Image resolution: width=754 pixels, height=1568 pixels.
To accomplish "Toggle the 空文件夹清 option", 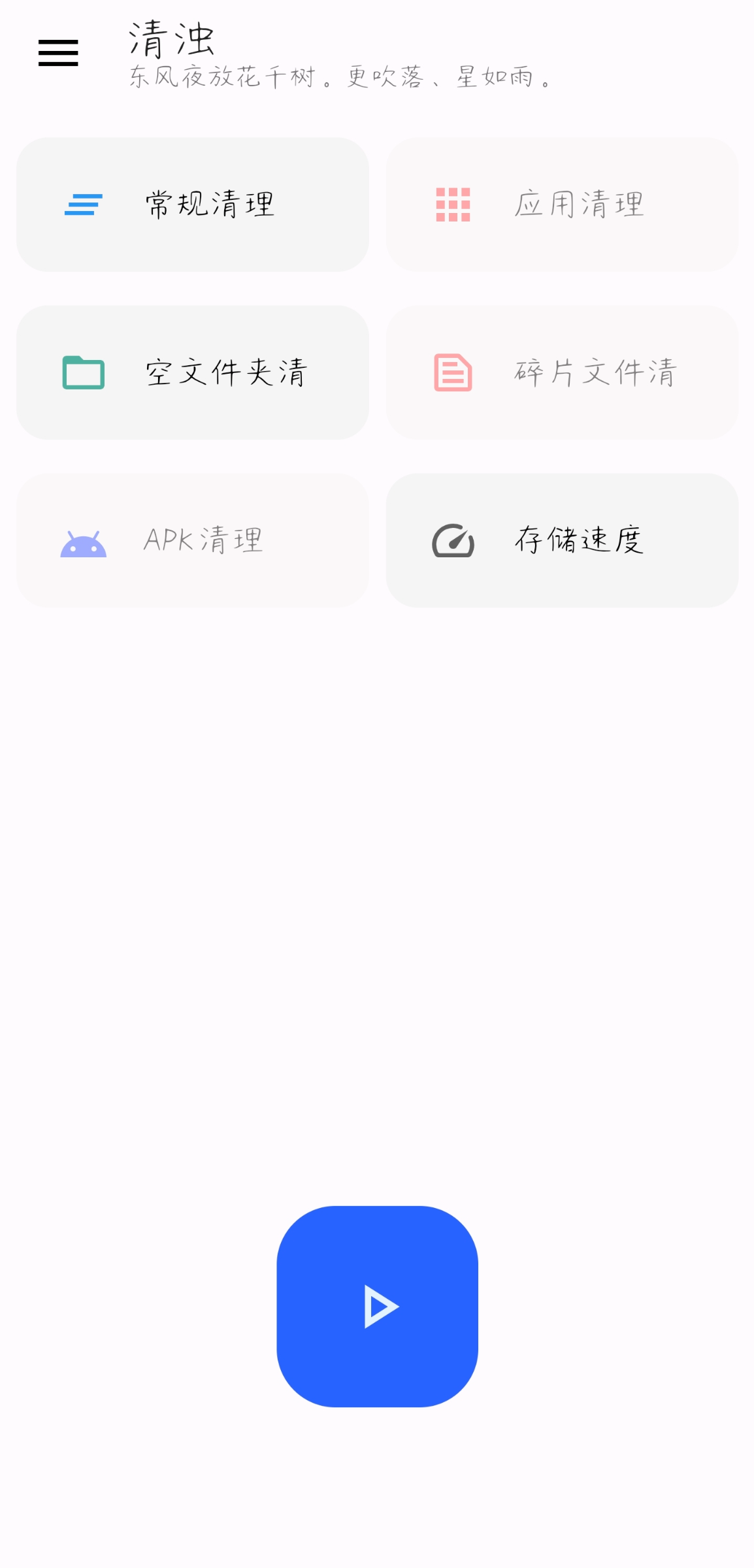I will [193, 372].
